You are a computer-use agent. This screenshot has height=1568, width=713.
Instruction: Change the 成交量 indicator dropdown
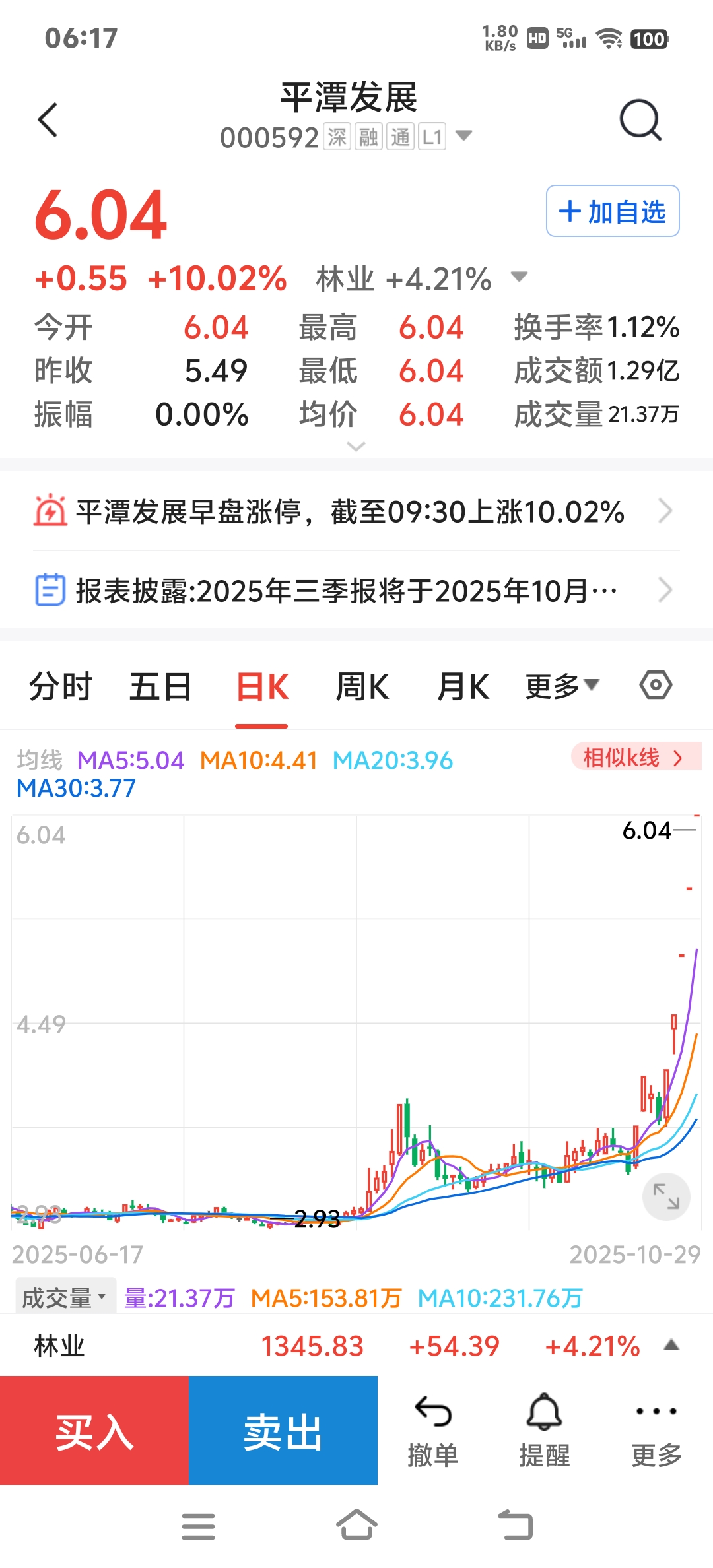(65, 1297)
